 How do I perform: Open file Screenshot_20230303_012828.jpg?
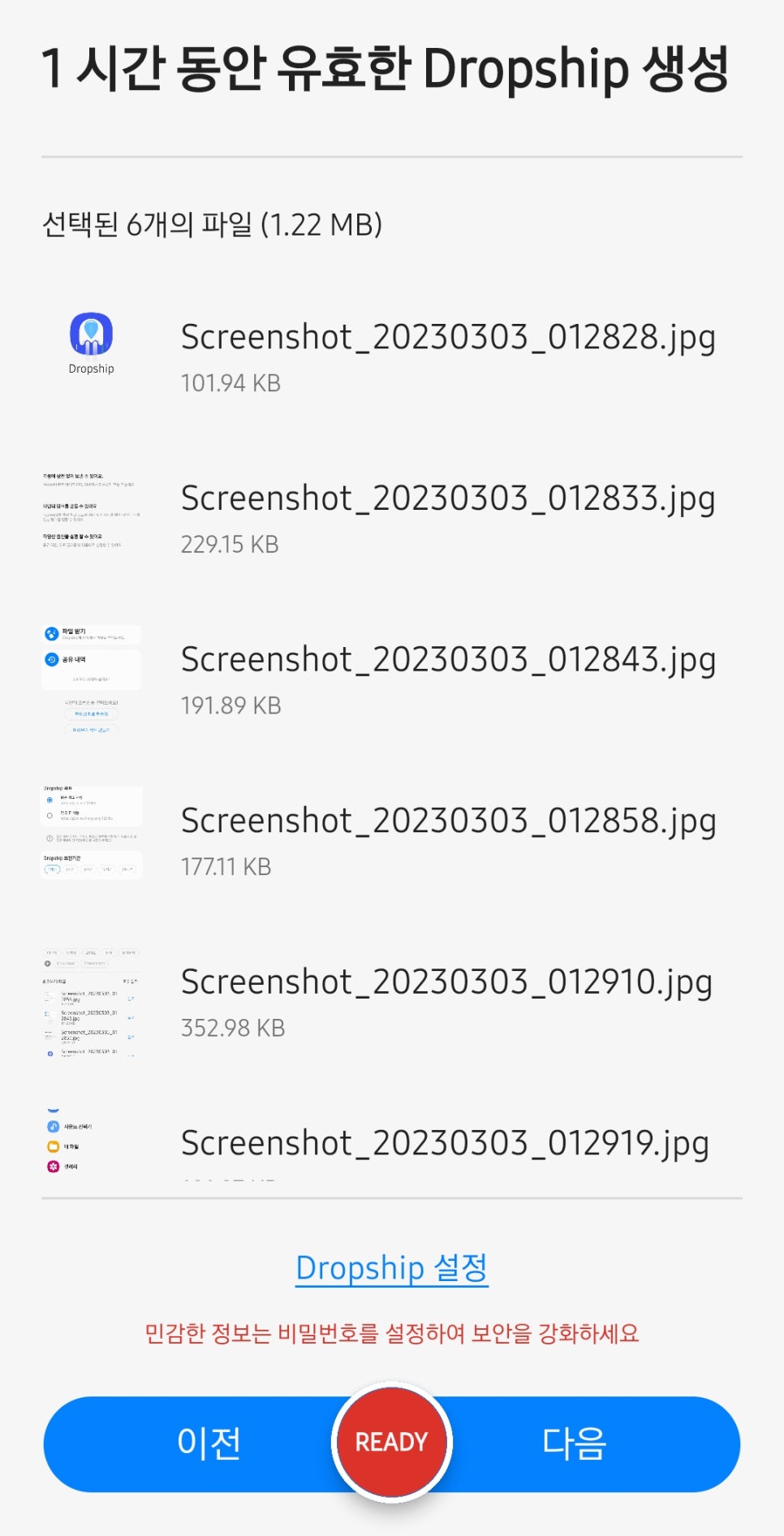392,355
